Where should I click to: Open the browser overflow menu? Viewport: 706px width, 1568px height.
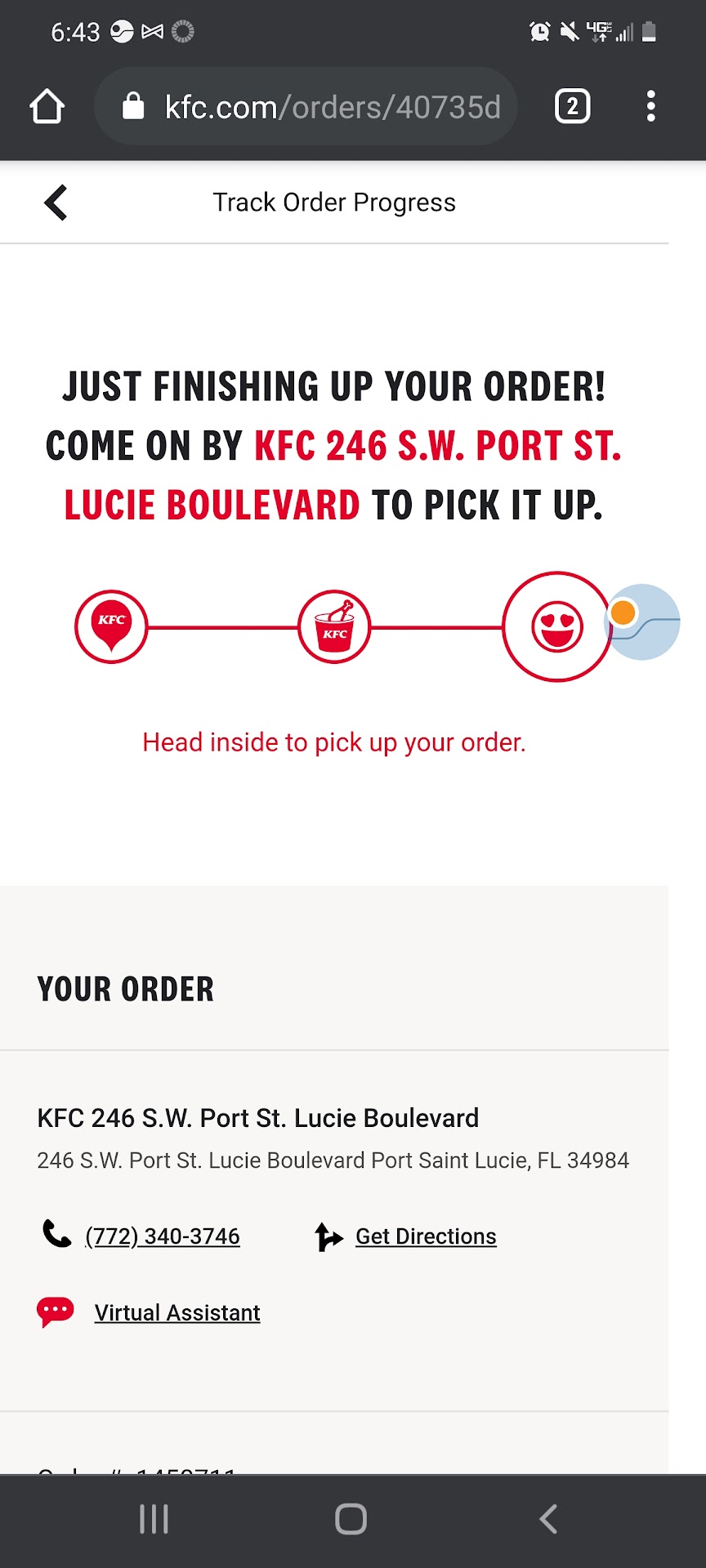pyautogui.click(x=650, y=106)
